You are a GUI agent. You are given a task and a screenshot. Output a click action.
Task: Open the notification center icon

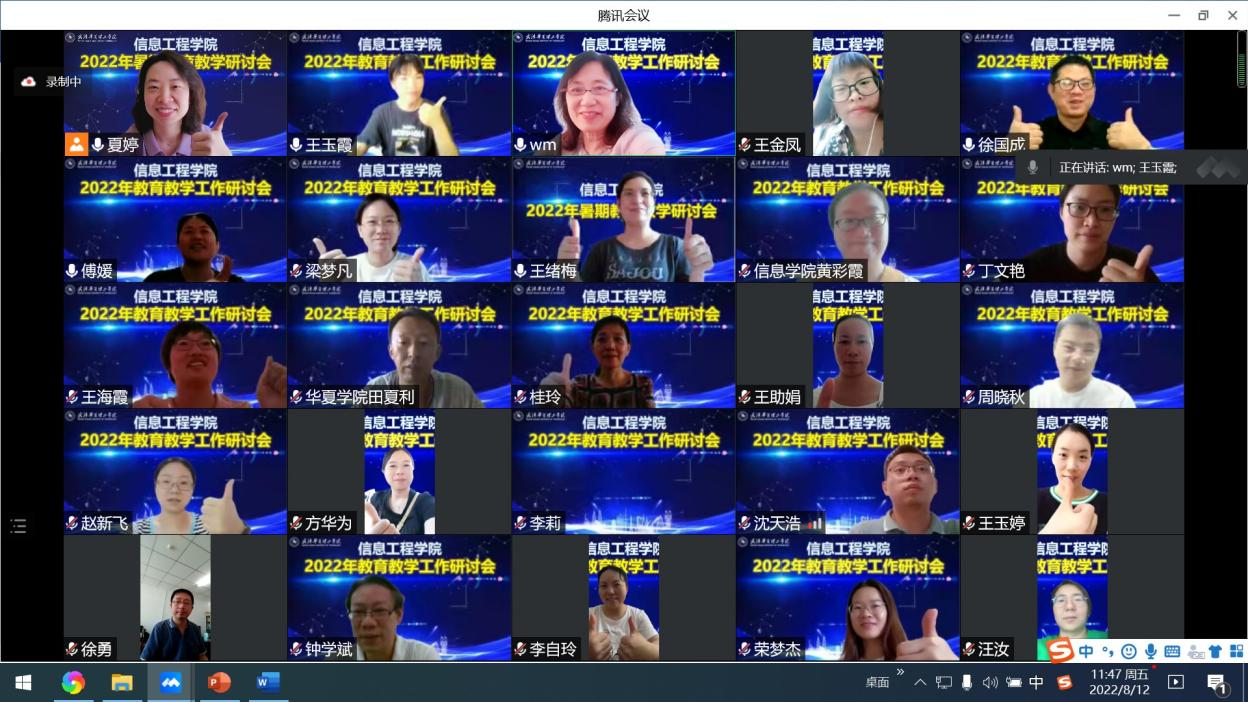pyautogui.click(x=1217, y=683)
